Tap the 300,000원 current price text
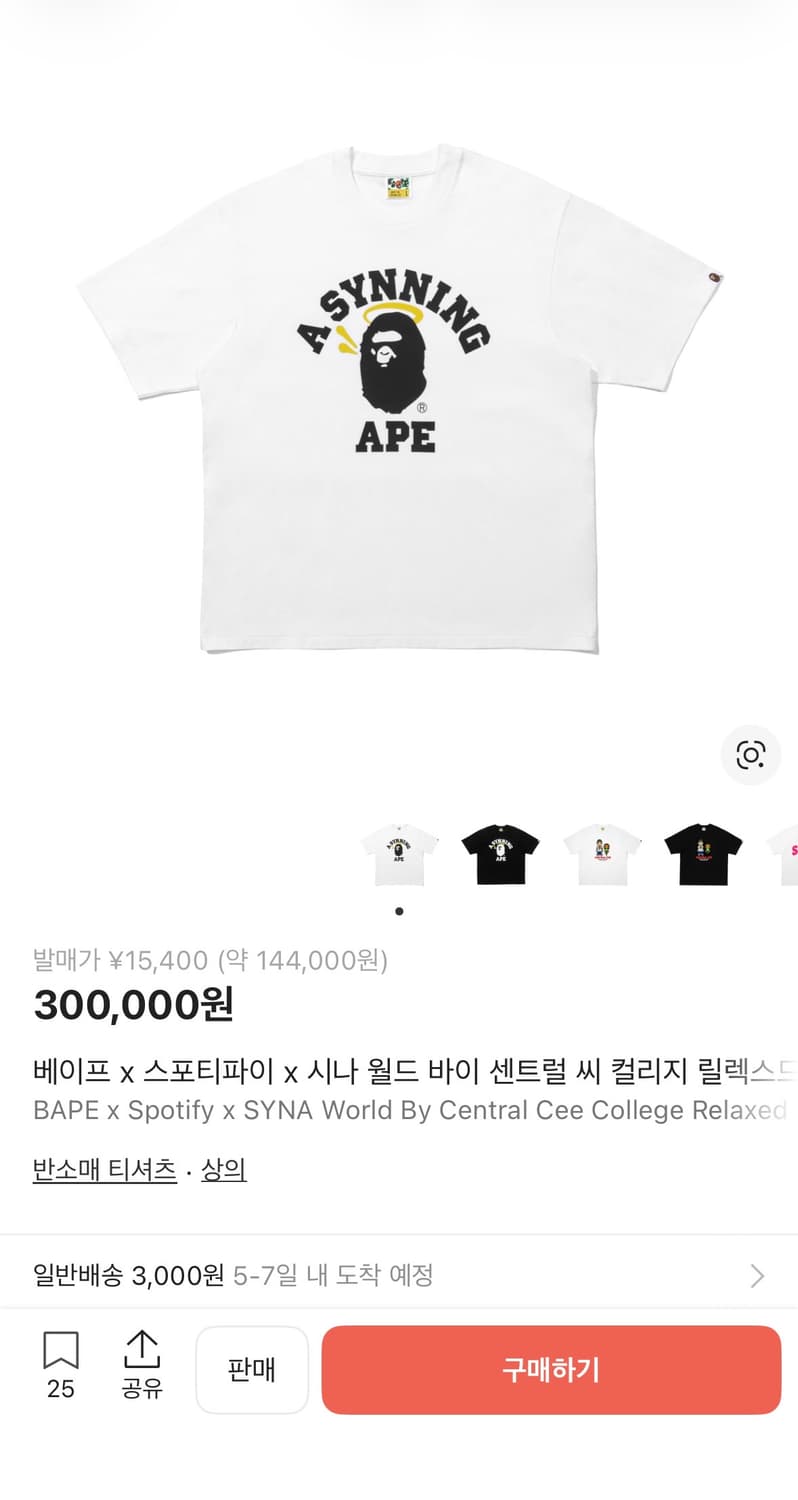798x1500 pixels. point(135,1006)
